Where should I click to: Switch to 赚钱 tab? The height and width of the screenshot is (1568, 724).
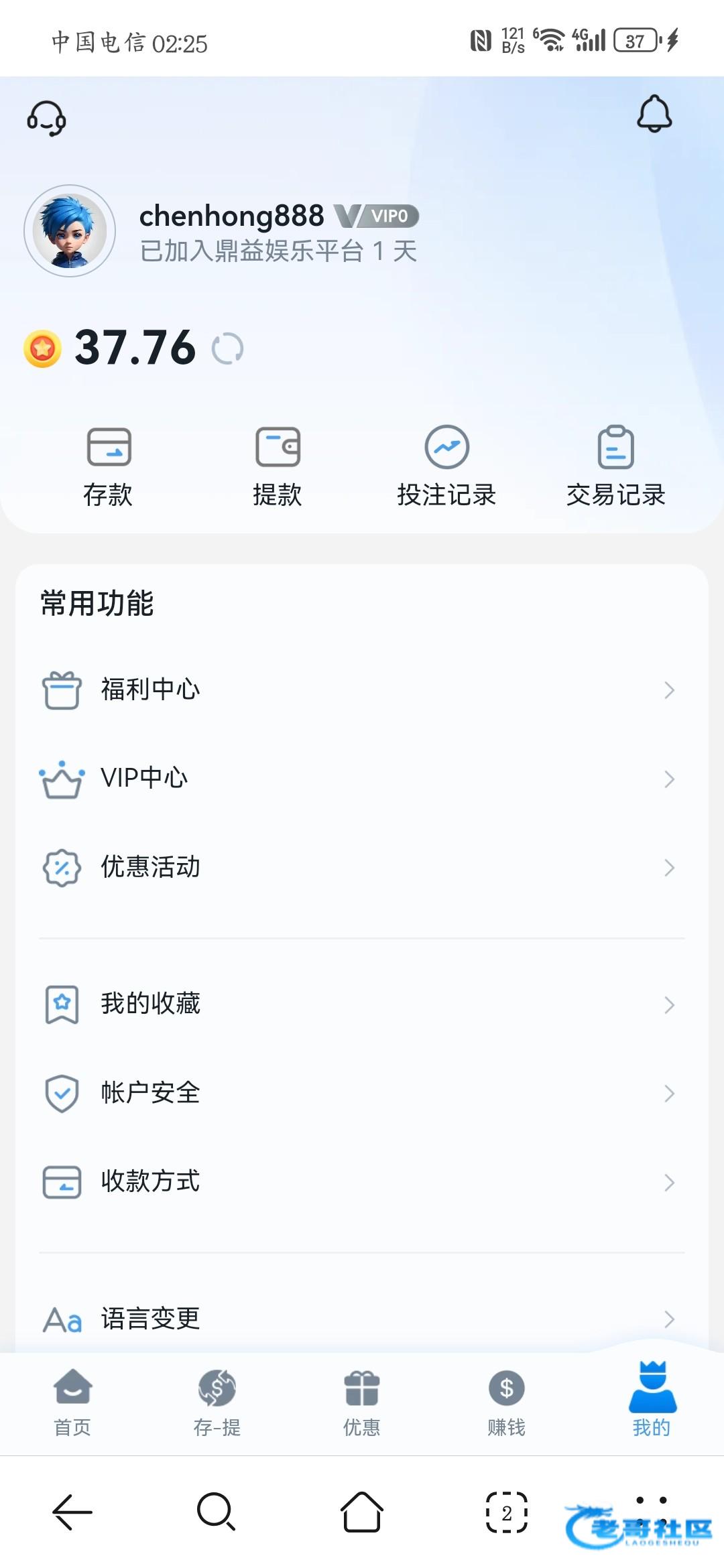(x=507, y=1403)
